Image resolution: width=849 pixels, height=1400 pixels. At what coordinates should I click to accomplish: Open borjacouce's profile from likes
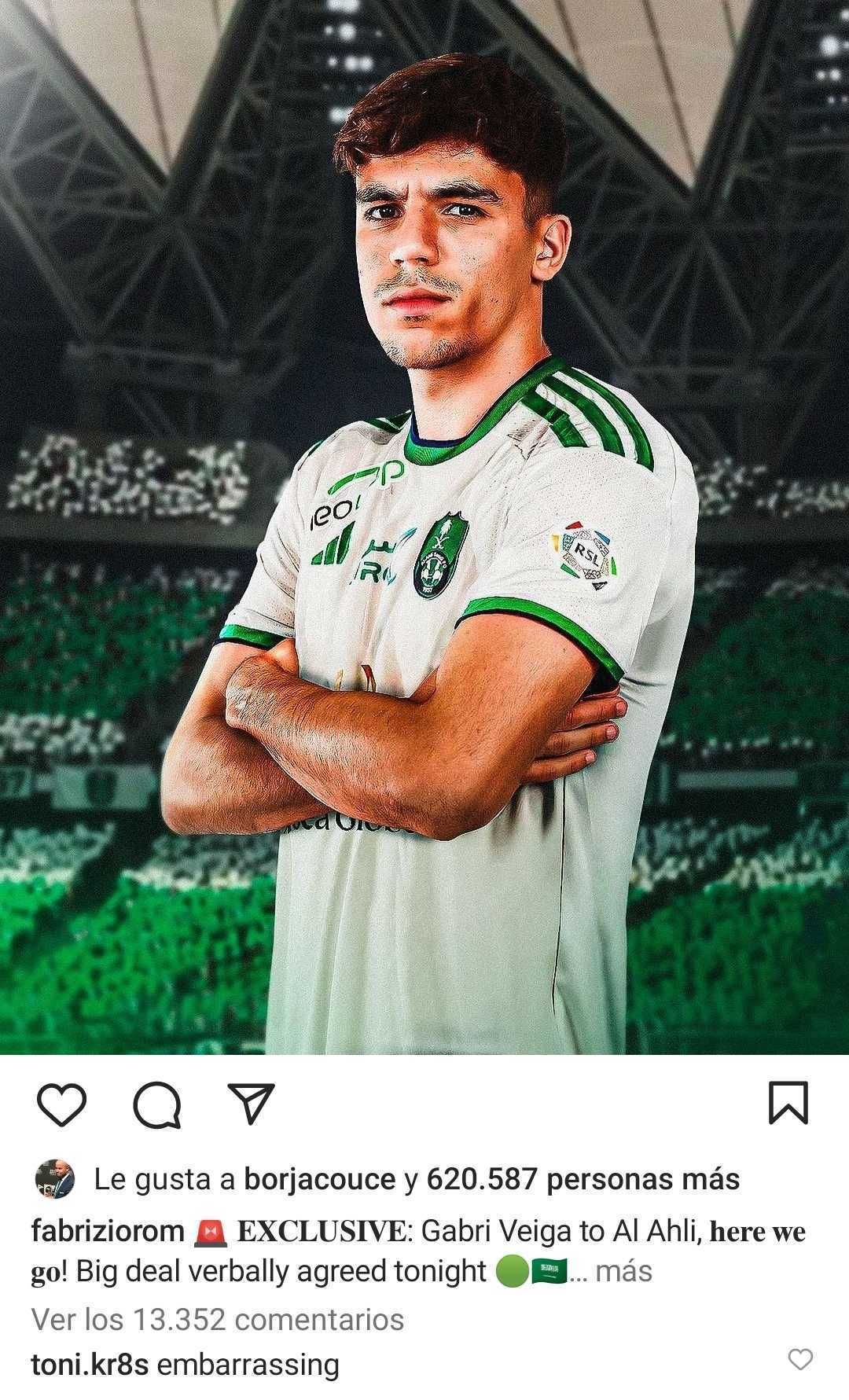319,1179
